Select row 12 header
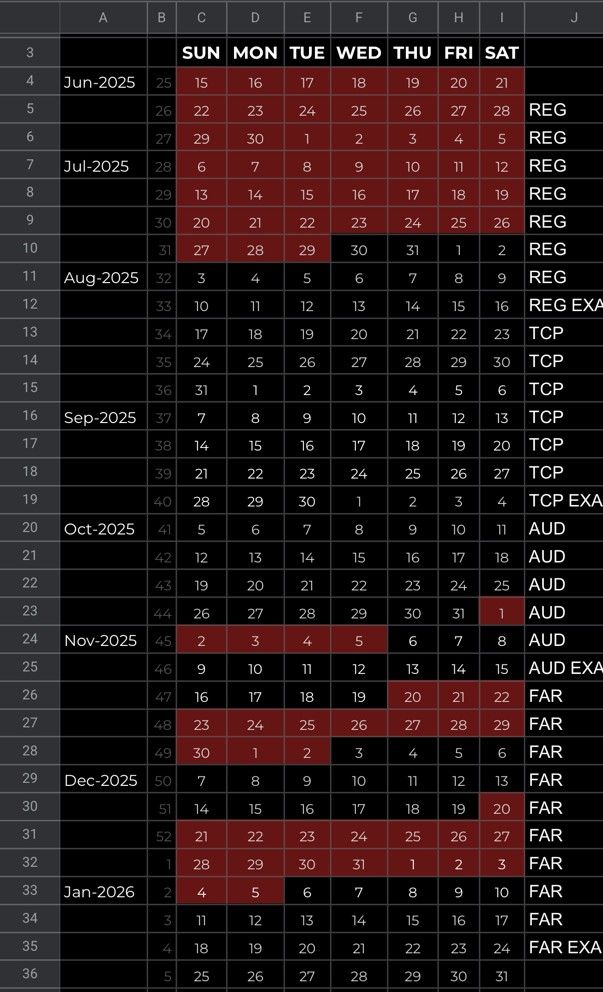Viewport: 603px width, 992px height. pyautogui.click(x=30, y=305)
